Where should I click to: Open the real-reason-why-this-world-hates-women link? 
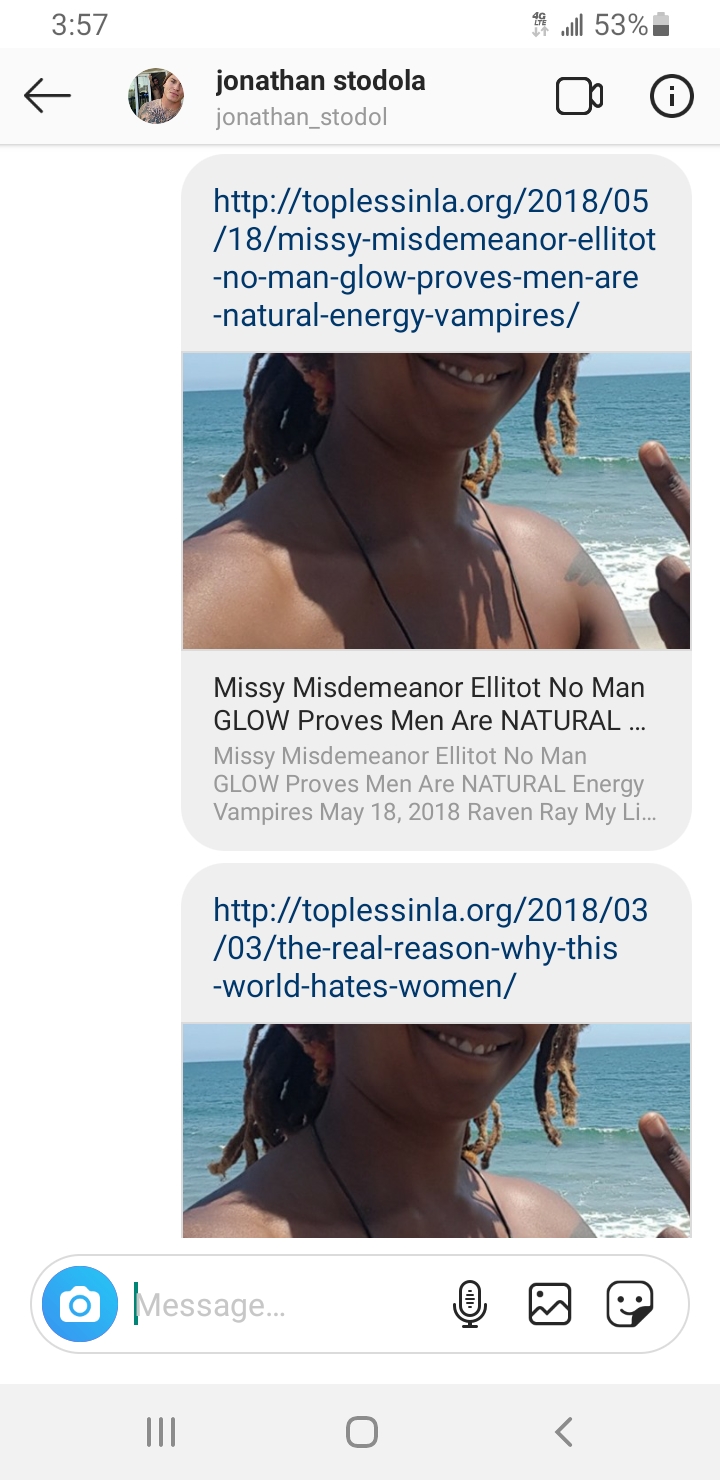(x=431, y=948)
